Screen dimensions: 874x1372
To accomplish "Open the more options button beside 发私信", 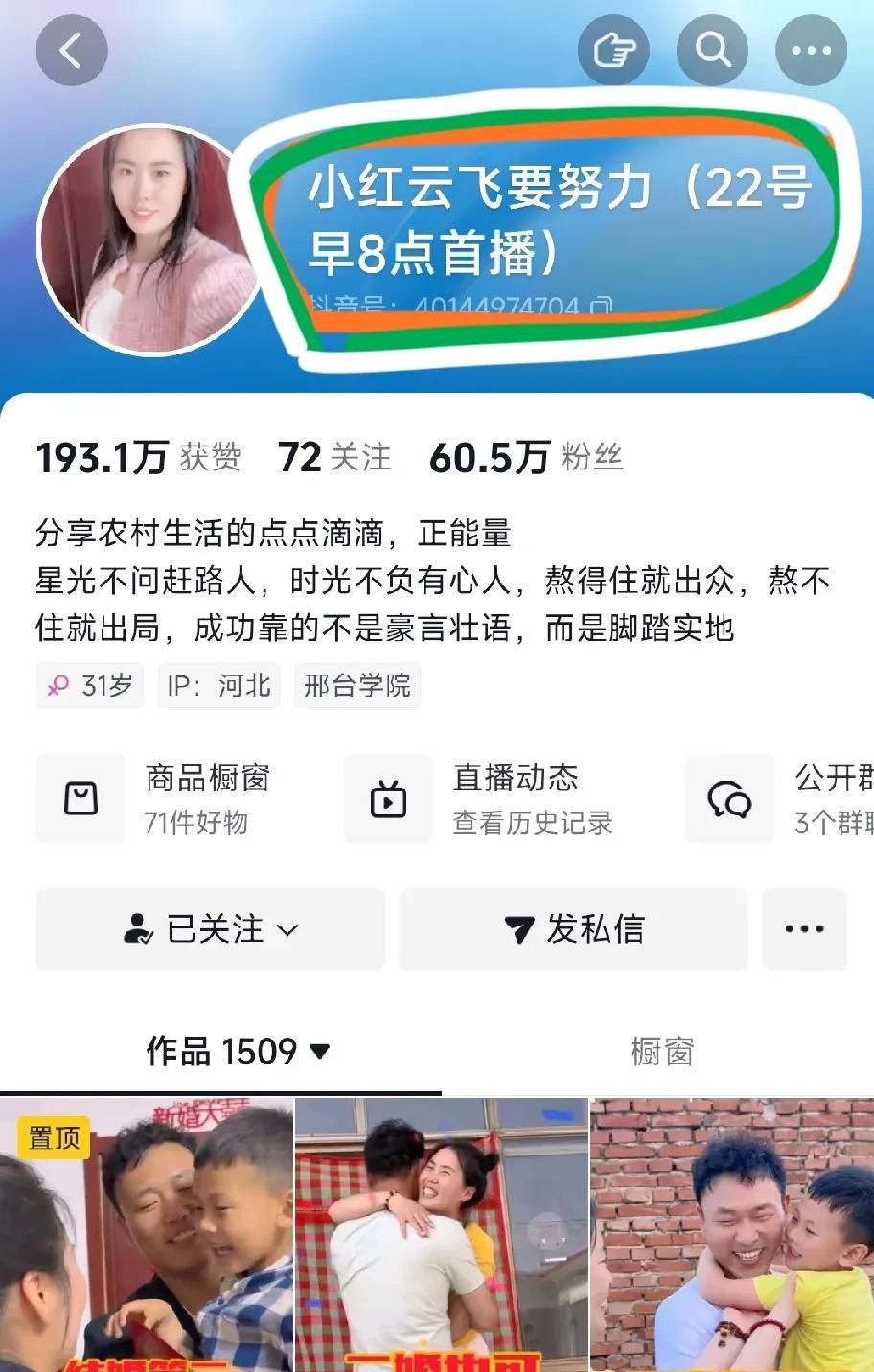I will coord(804,928).
